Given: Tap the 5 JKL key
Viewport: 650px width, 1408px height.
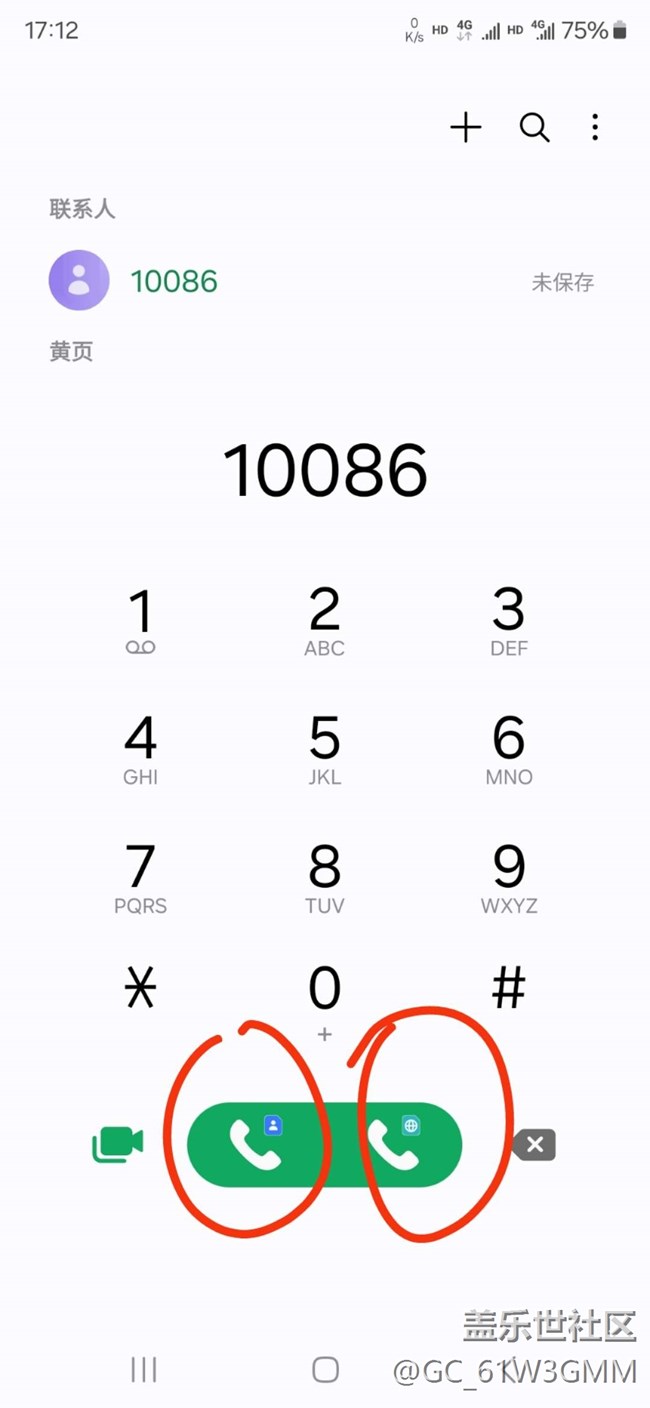Looking at the screenshot, I should click(324, 749).
